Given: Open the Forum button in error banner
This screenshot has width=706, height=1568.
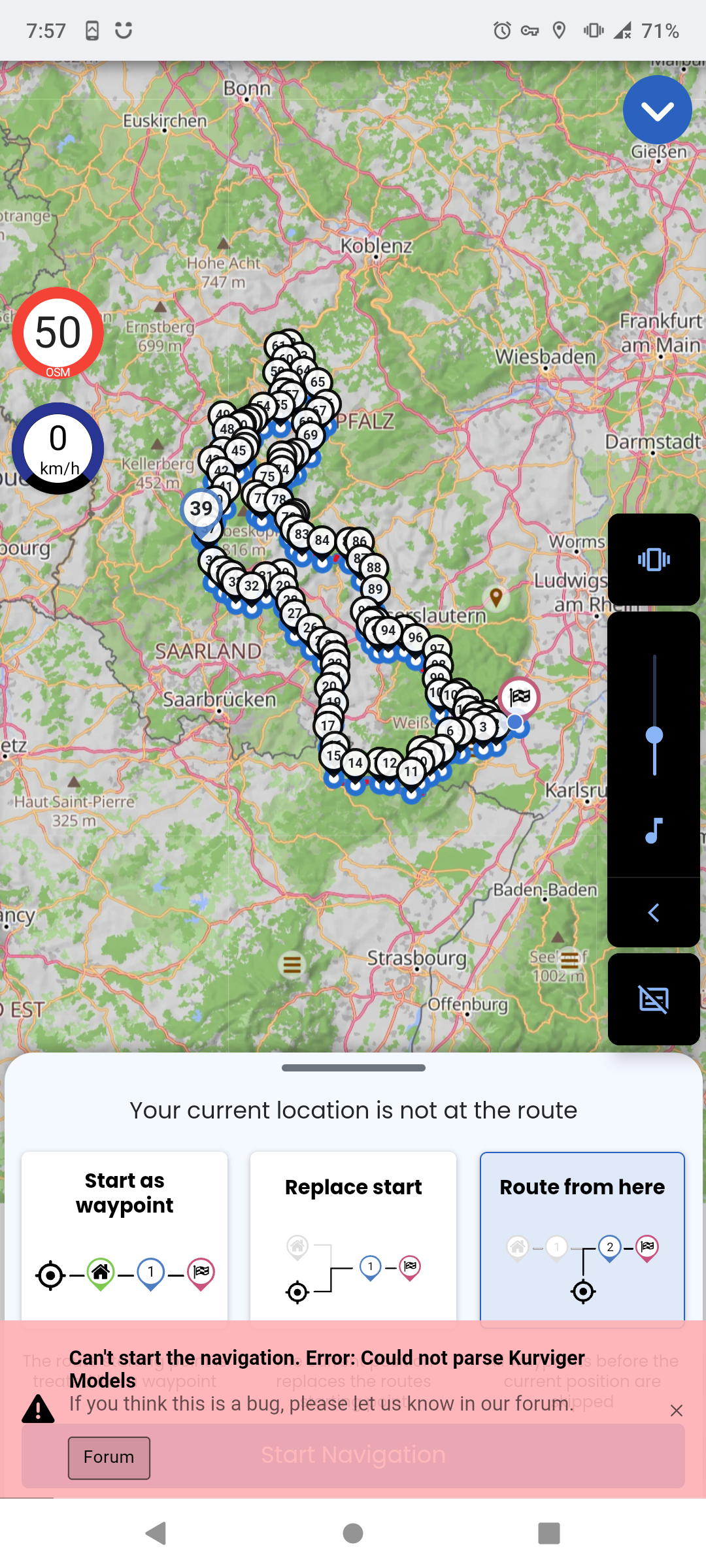Looking at the screenshot, I should pyautogui.click(x=109, y=1458).
